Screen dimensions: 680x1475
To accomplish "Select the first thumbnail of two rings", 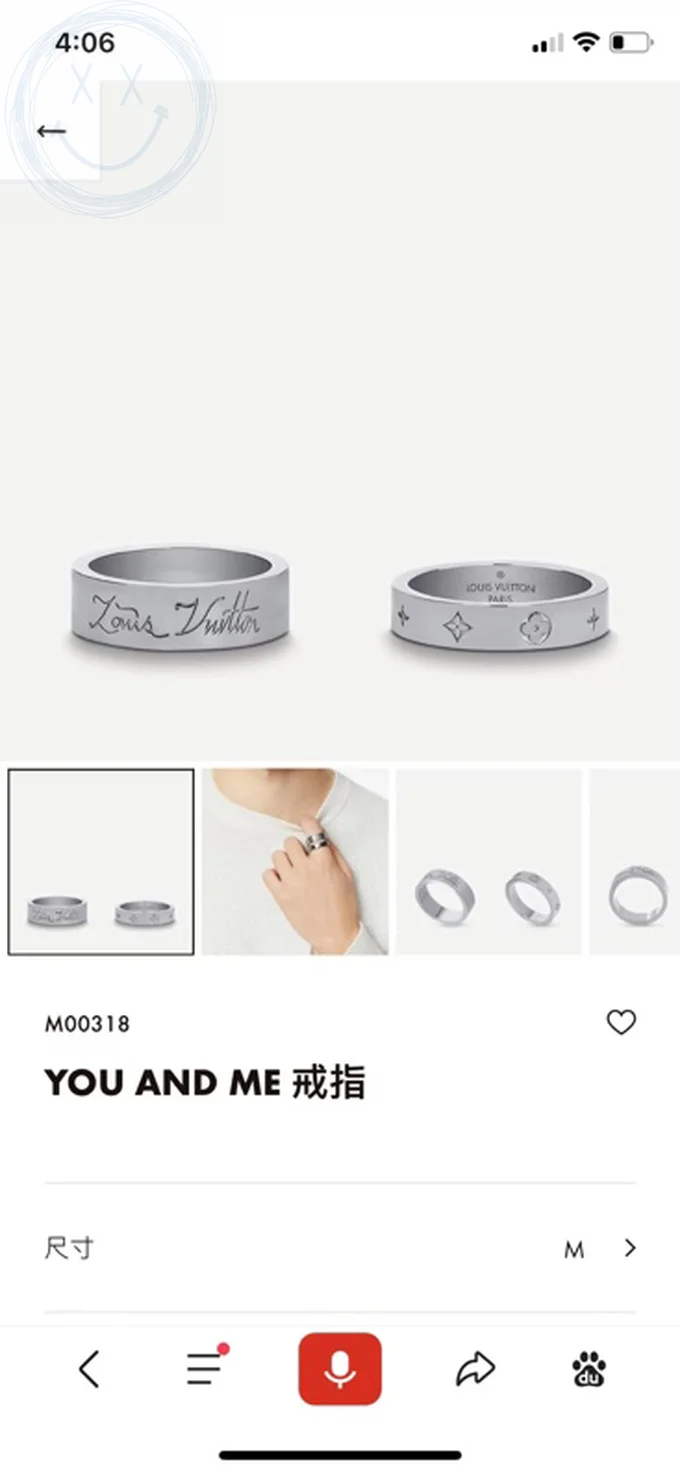I will pyautogui.click(x=101, y=862).
